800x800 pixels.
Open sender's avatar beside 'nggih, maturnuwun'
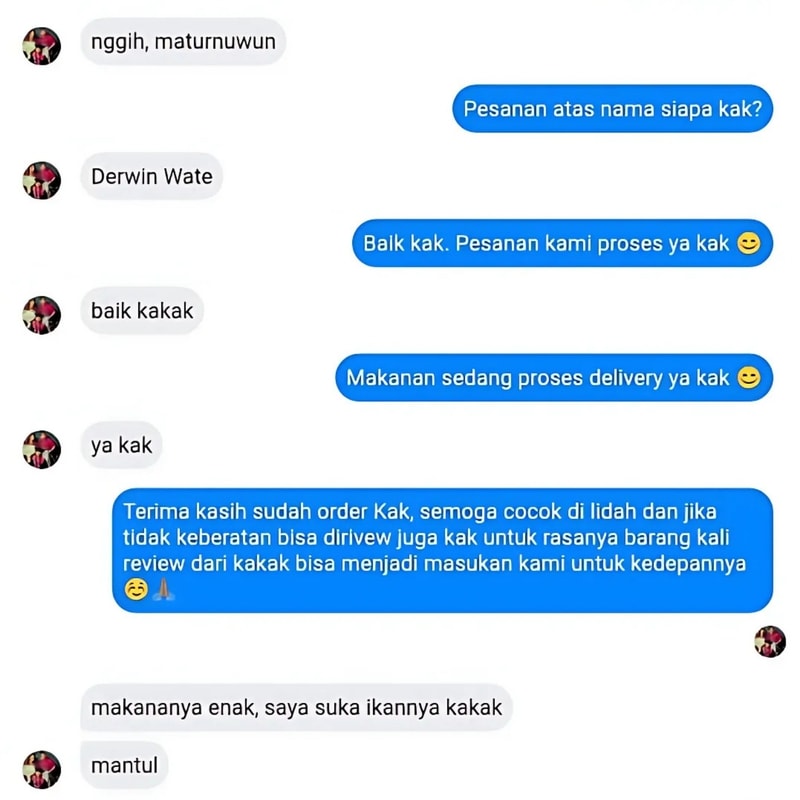(x=42, y=46)
